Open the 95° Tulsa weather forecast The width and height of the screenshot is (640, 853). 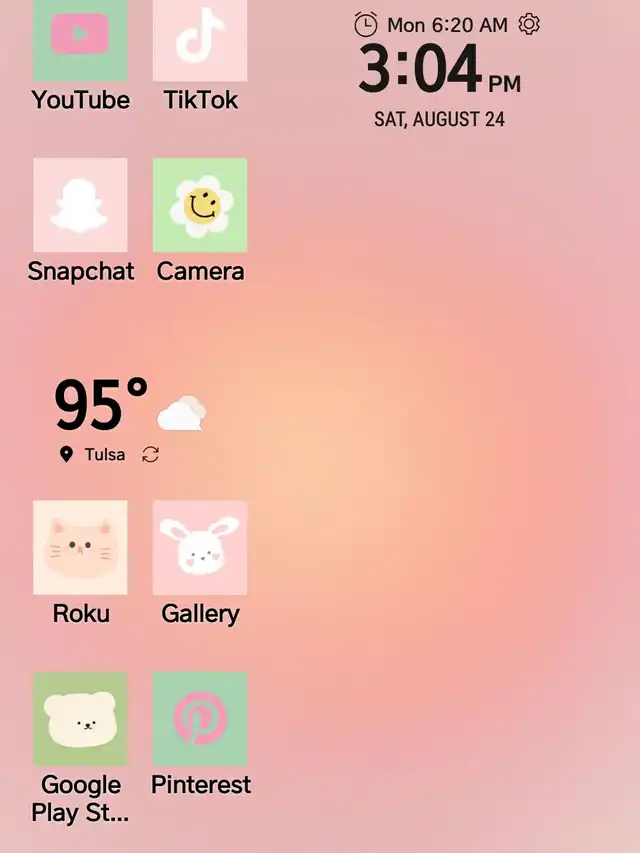pyautogui.click(x=102, y=405)
